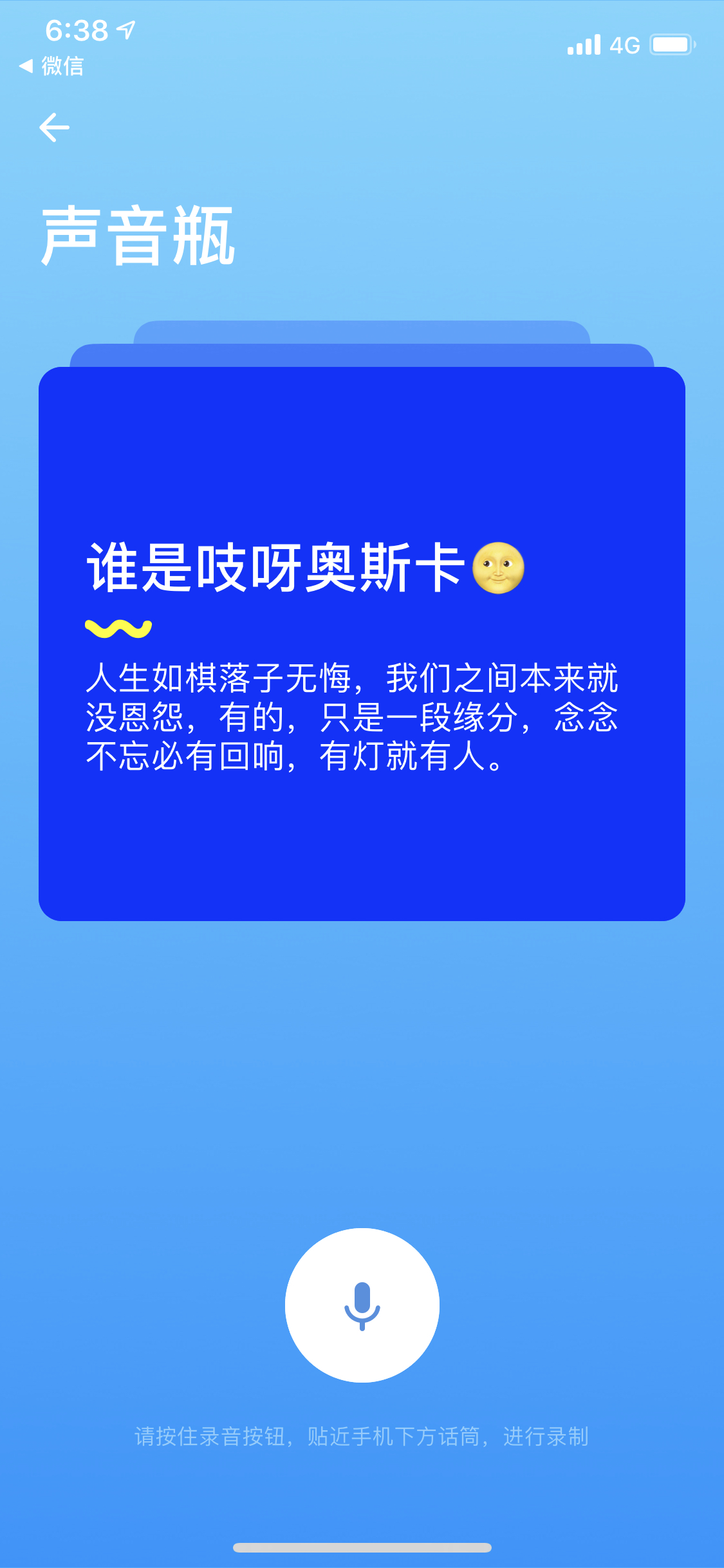The width and height of the screenshot is (724, 1568).
Task: Open the 谁是吱呀奥斯卡 voice card
Action: pyautogui.click(x=362, y=644)
